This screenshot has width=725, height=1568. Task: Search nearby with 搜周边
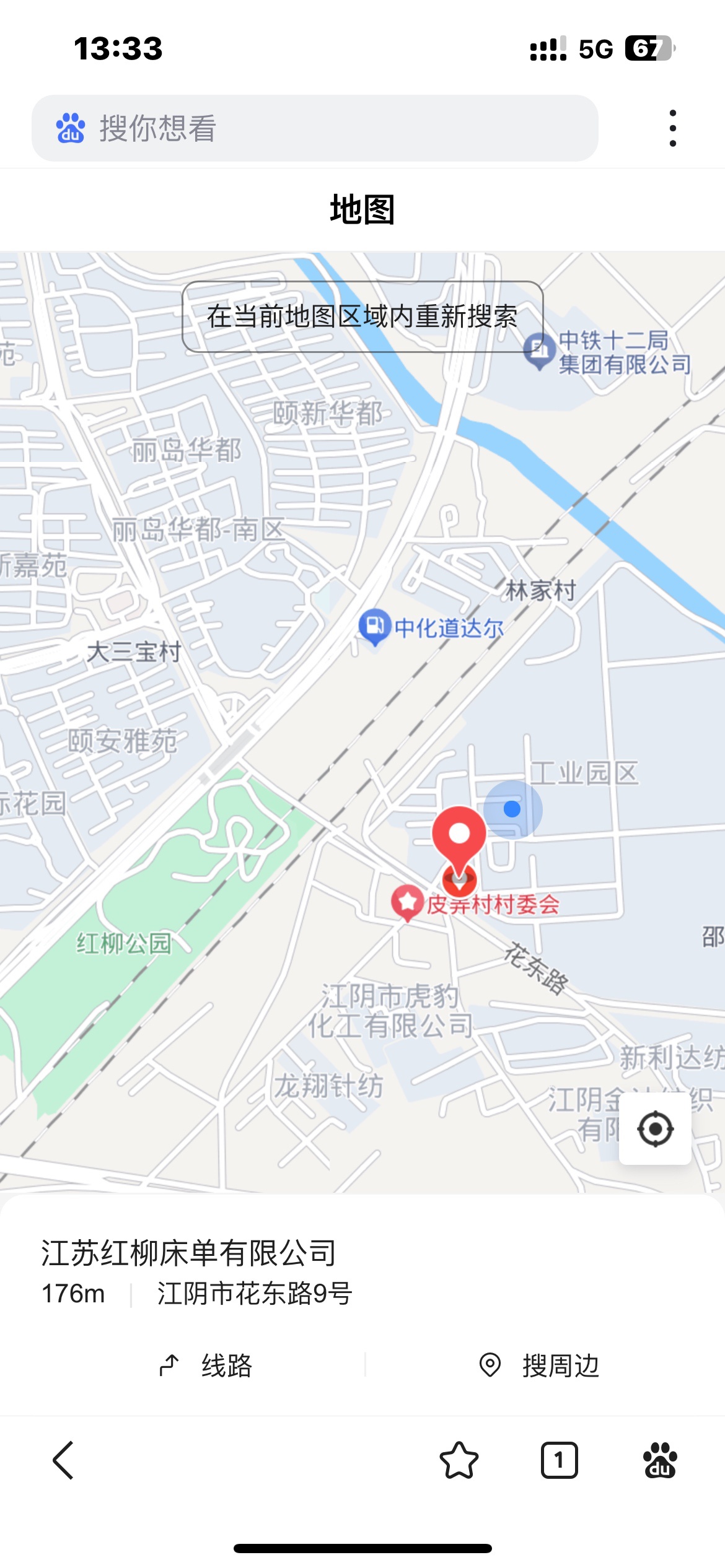(x=540, y=1365)
